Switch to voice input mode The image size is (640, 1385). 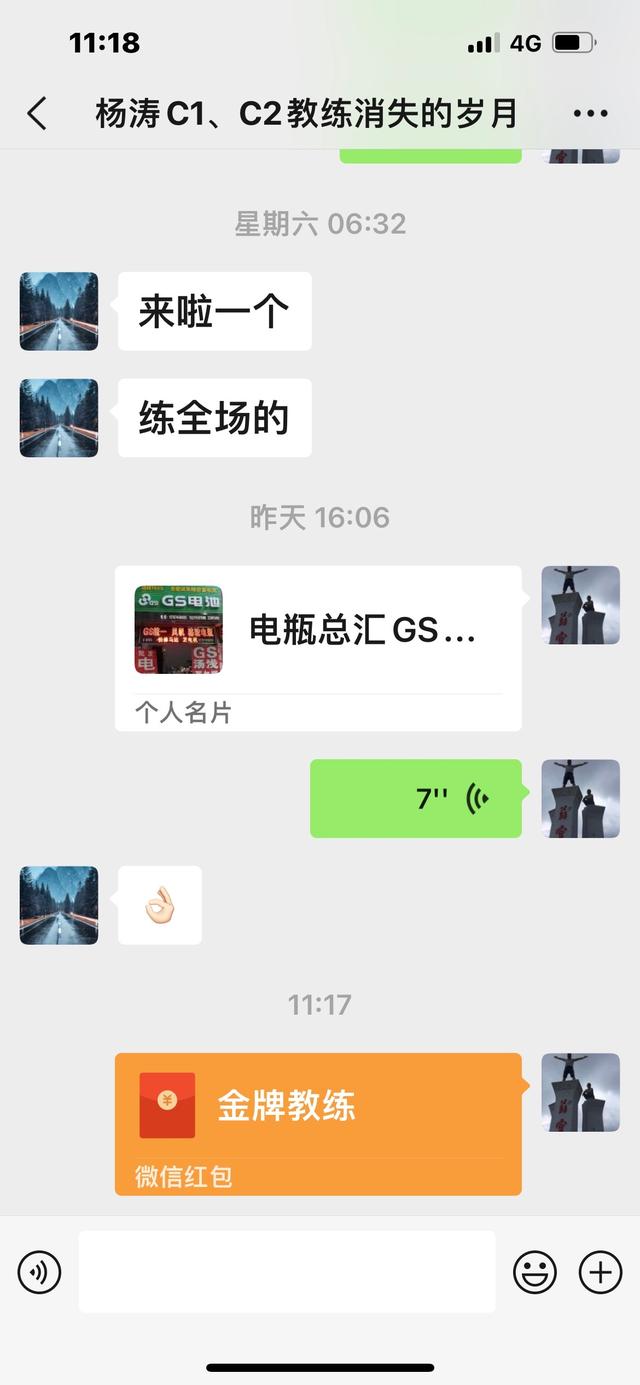click(39, 1272)
